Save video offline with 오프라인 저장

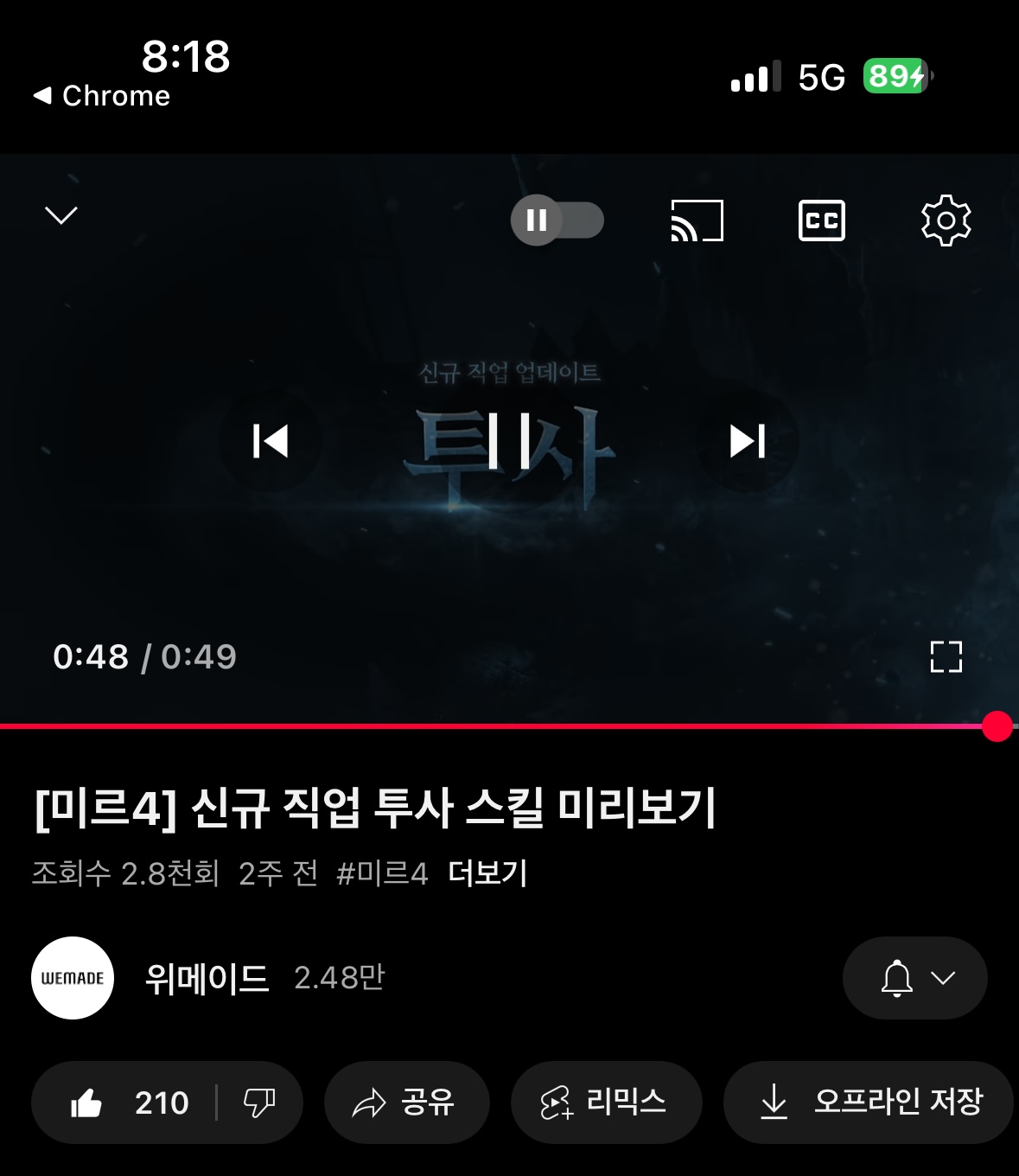869,1102
